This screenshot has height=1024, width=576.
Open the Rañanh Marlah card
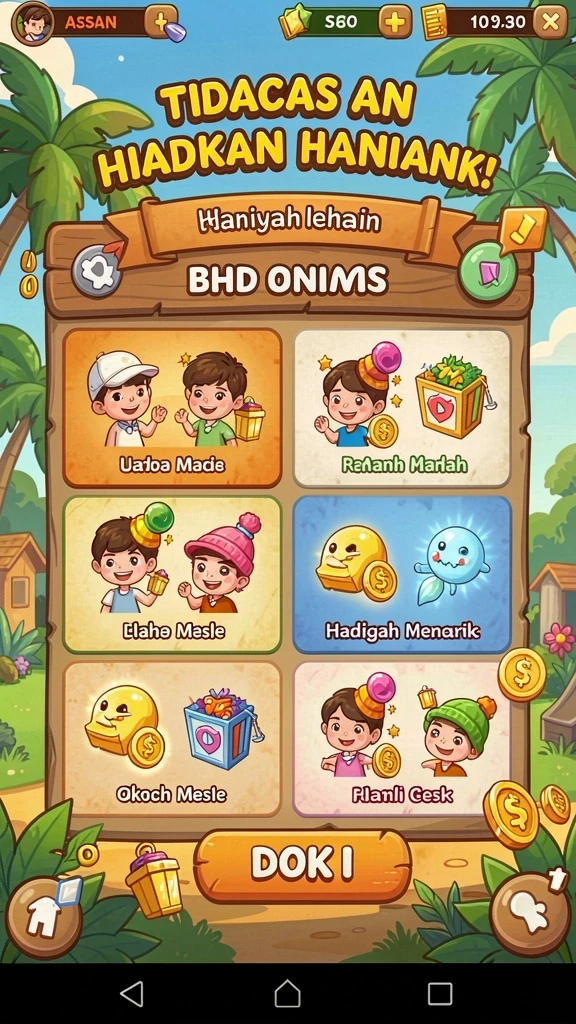(402, 408)
